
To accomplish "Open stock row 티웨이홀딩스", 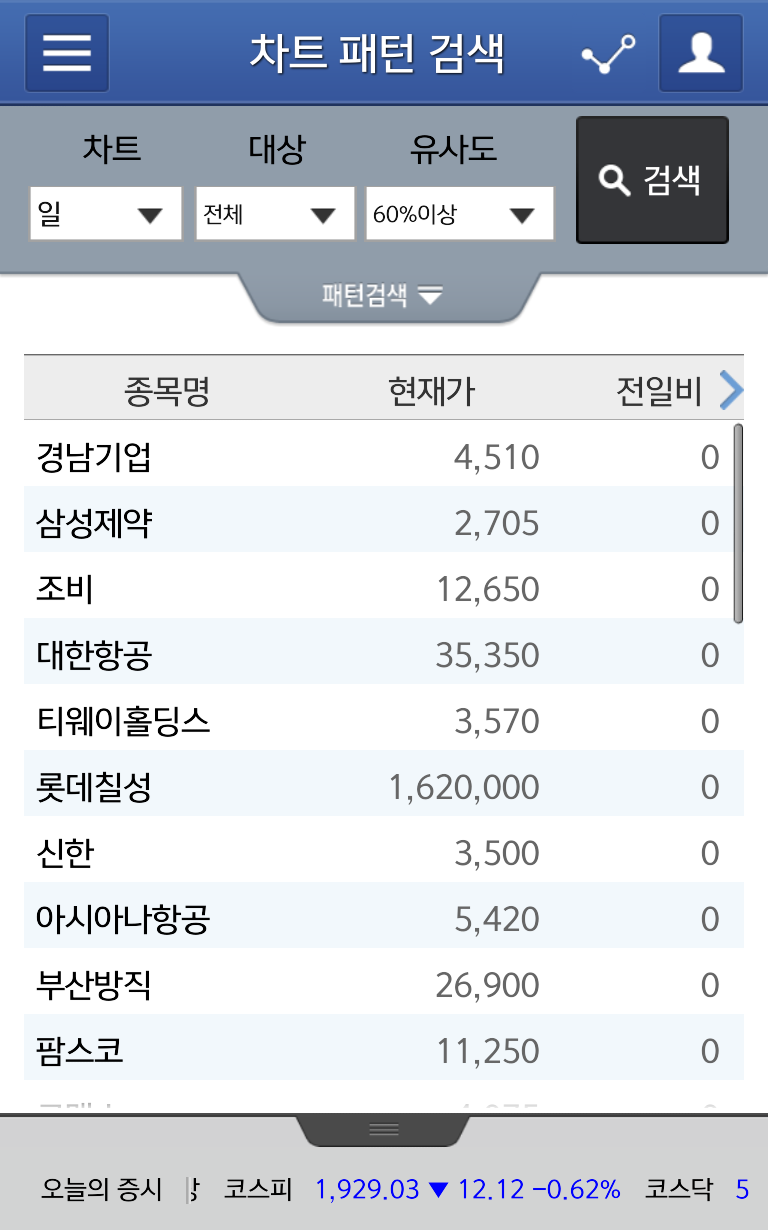I will click(380, 721).
